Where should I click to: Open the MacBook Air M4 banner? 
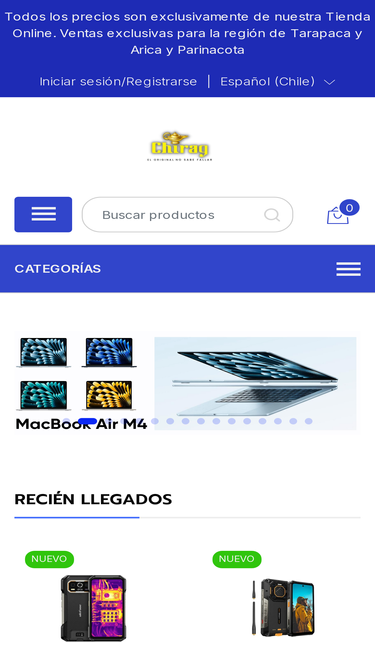click(188, 382)
